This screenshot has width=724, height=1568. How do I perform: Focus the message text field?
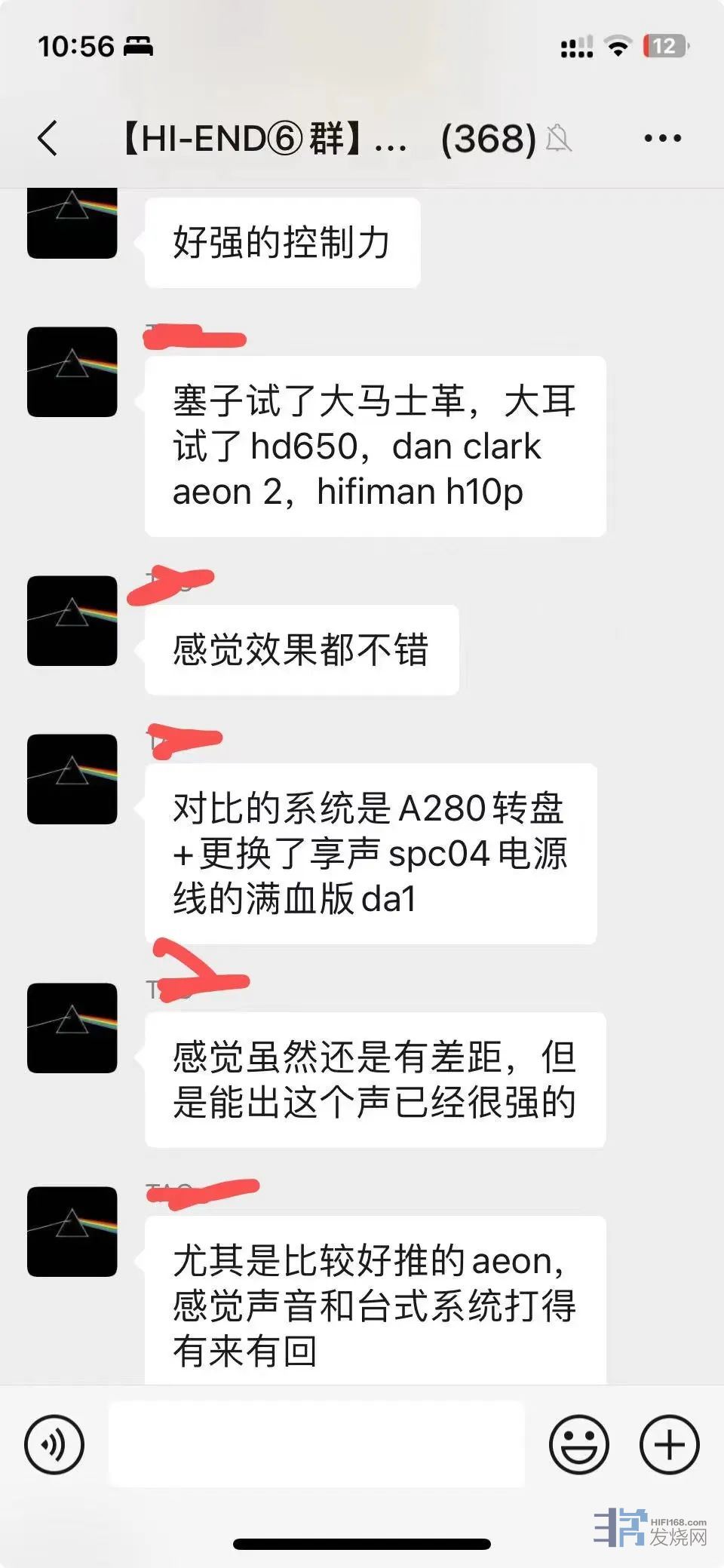pos(317,1444)
